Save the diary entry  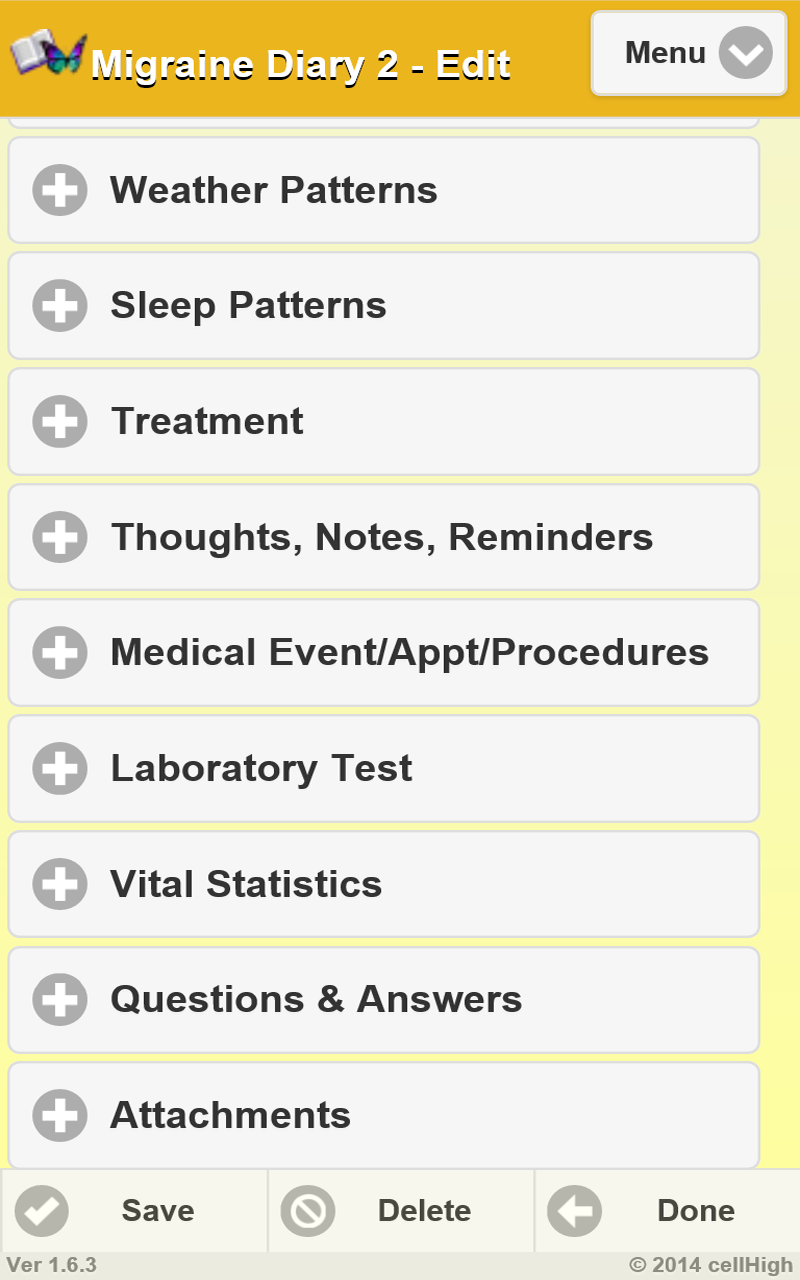coord(134,1211)
